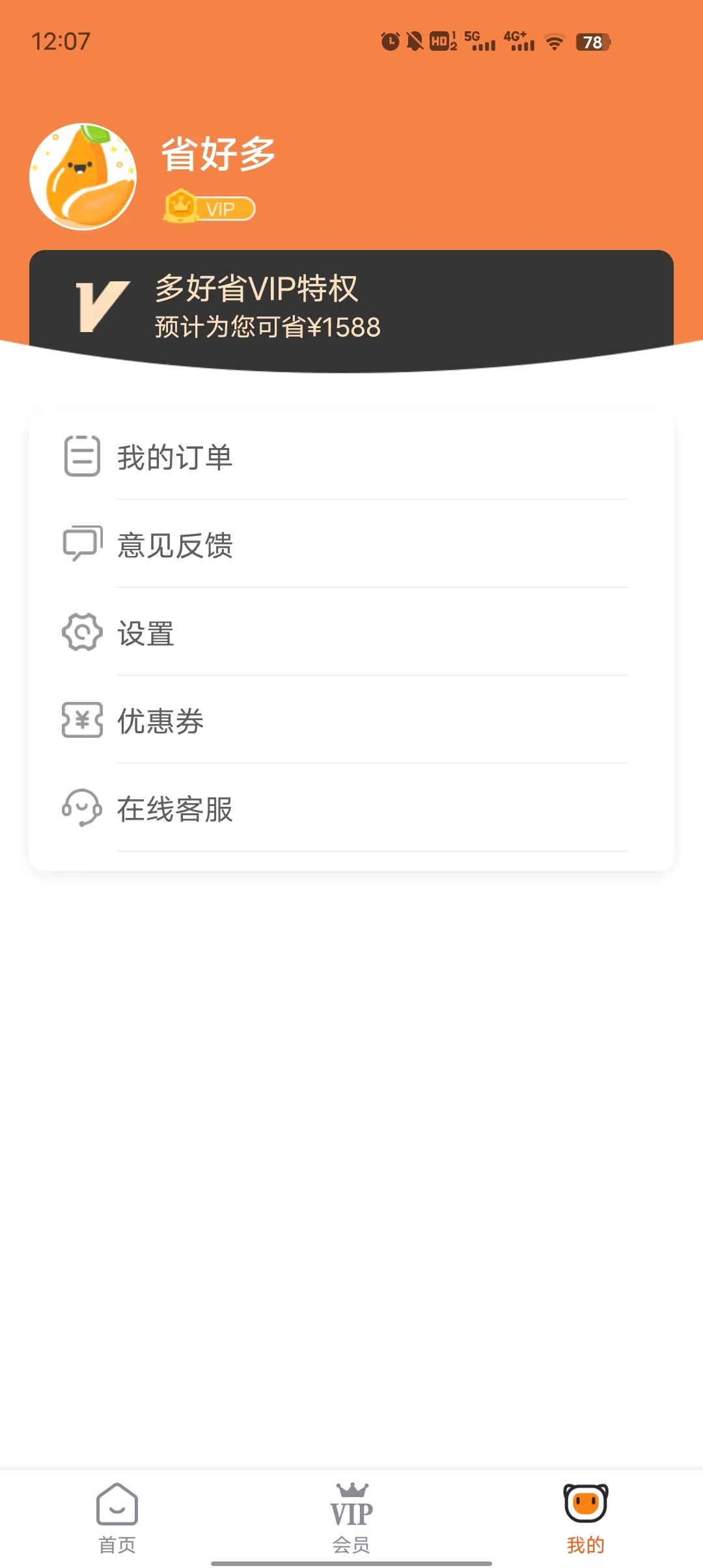Viewport: 703px width, 1568px height.
Task: Click the yellow VIP badge under the username
Action: pyautogui.click(x=210, y=208)
